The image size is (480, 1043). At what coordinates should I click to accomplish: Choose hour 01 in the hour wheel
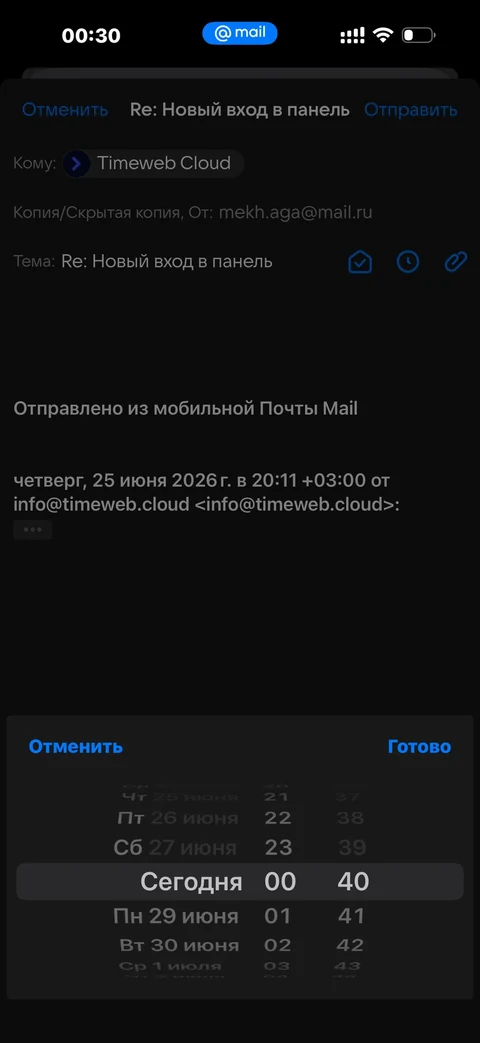278,916
